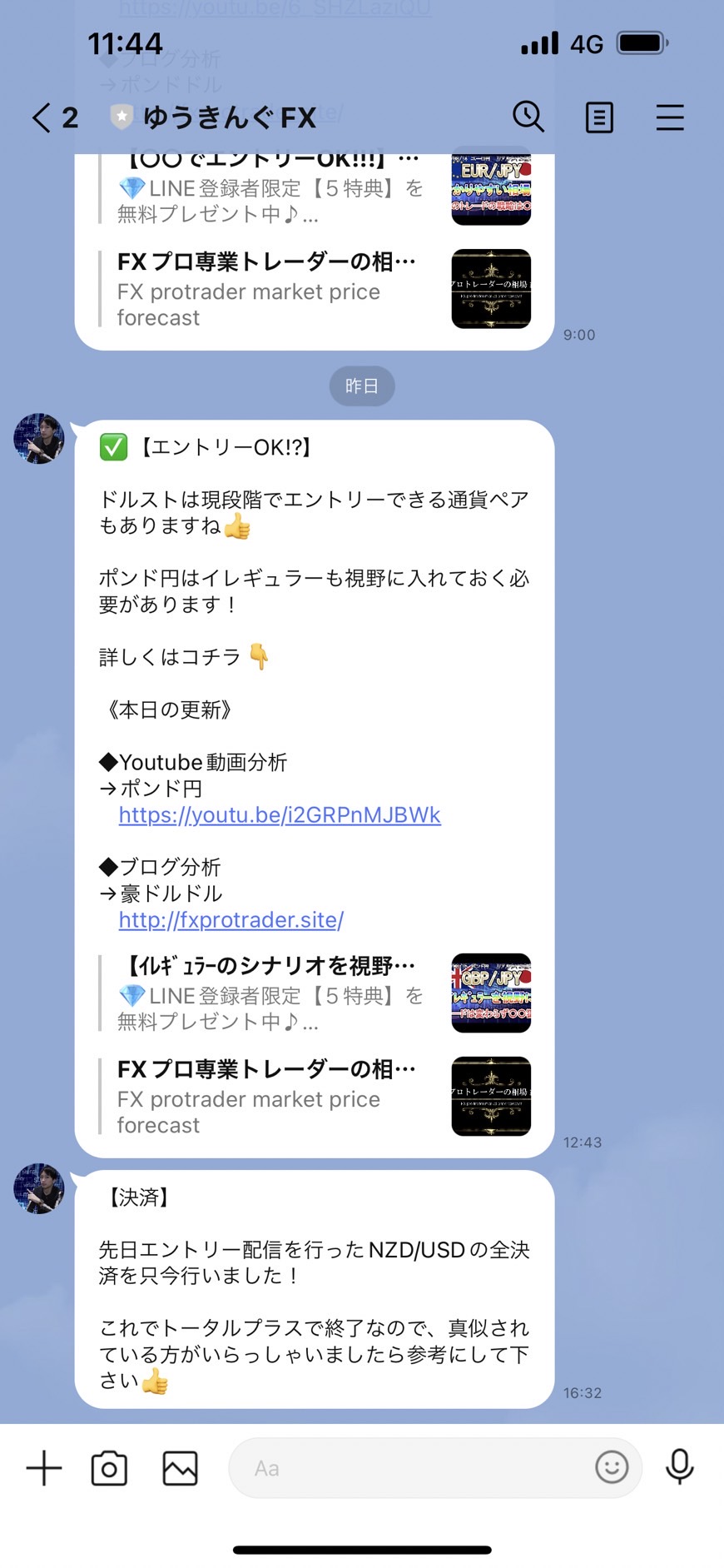Image resolution: width=724 pixels, height=1568 pixels.
Task: Open the http://fxprotrader.site/ blog link
Action: (231, 919)
